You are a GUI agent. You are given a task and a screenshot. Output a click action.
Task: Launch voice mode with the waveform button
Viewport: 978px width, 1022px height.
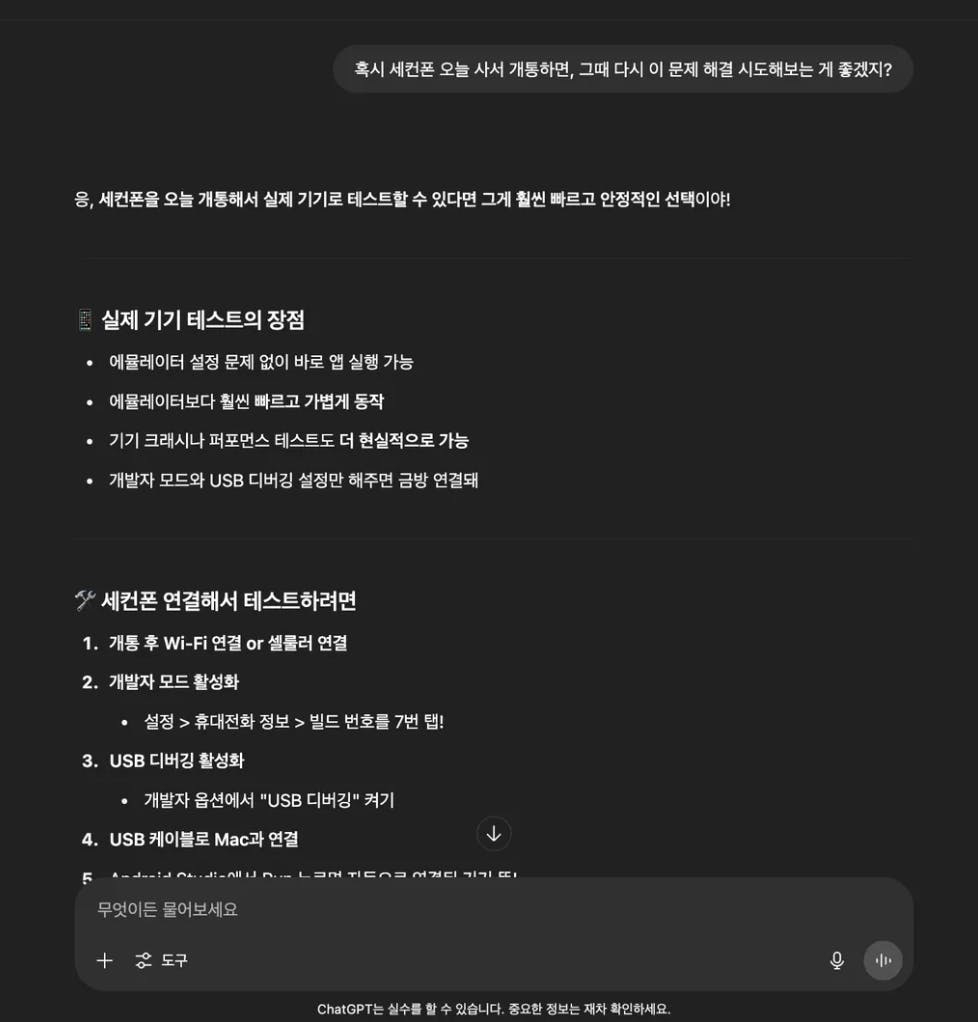coord(883,960)
